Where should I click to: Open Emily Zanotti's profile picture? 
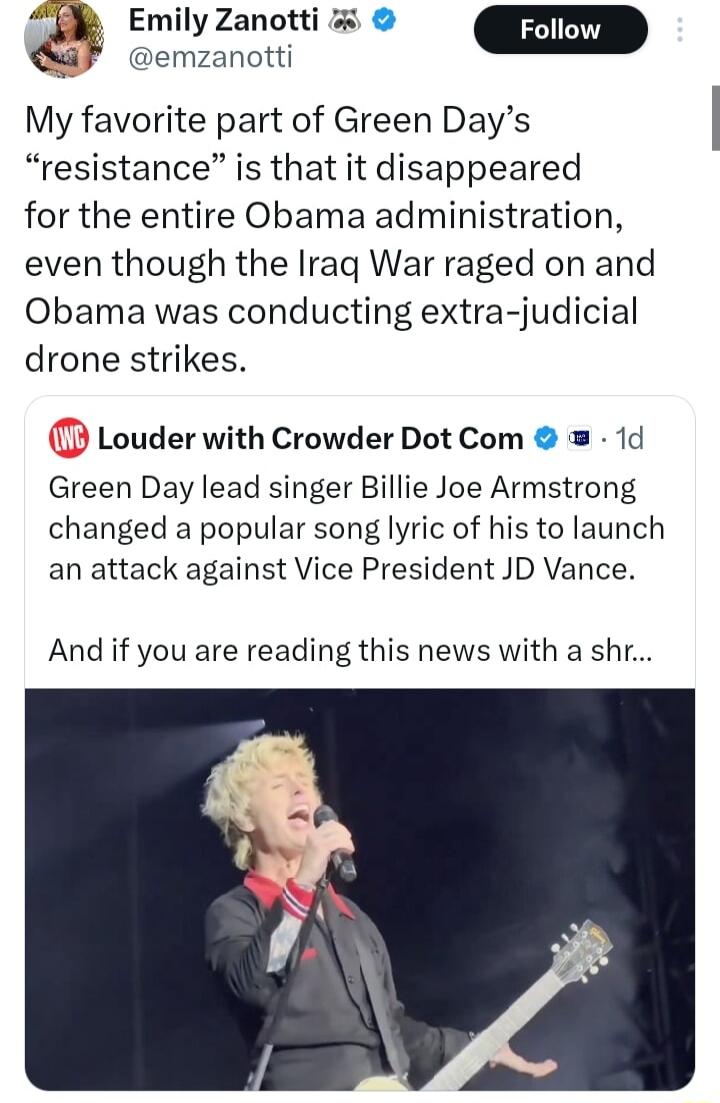coord(63,37)
